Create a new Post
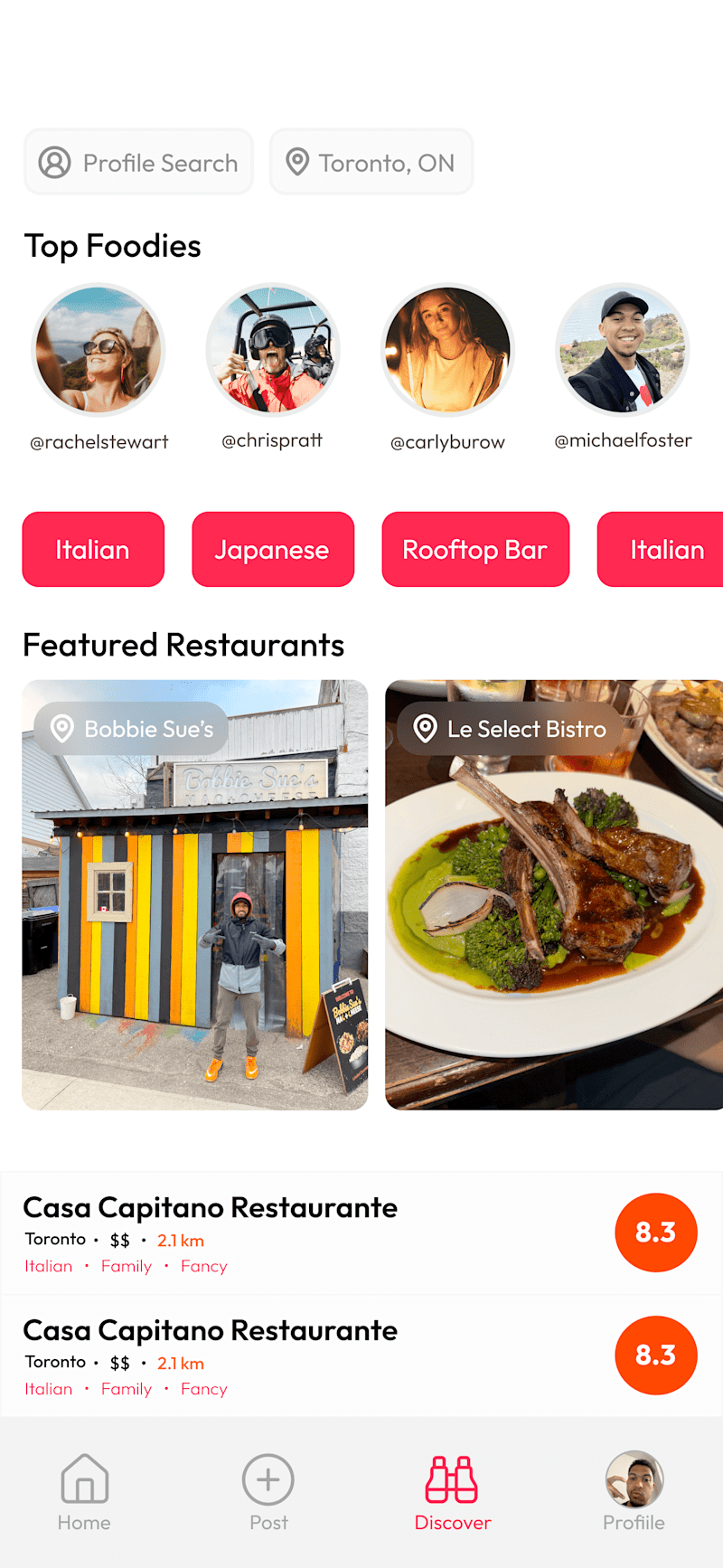This screenshot has width=723, height=1568. pyautogui.click(x=268, y=1492)
